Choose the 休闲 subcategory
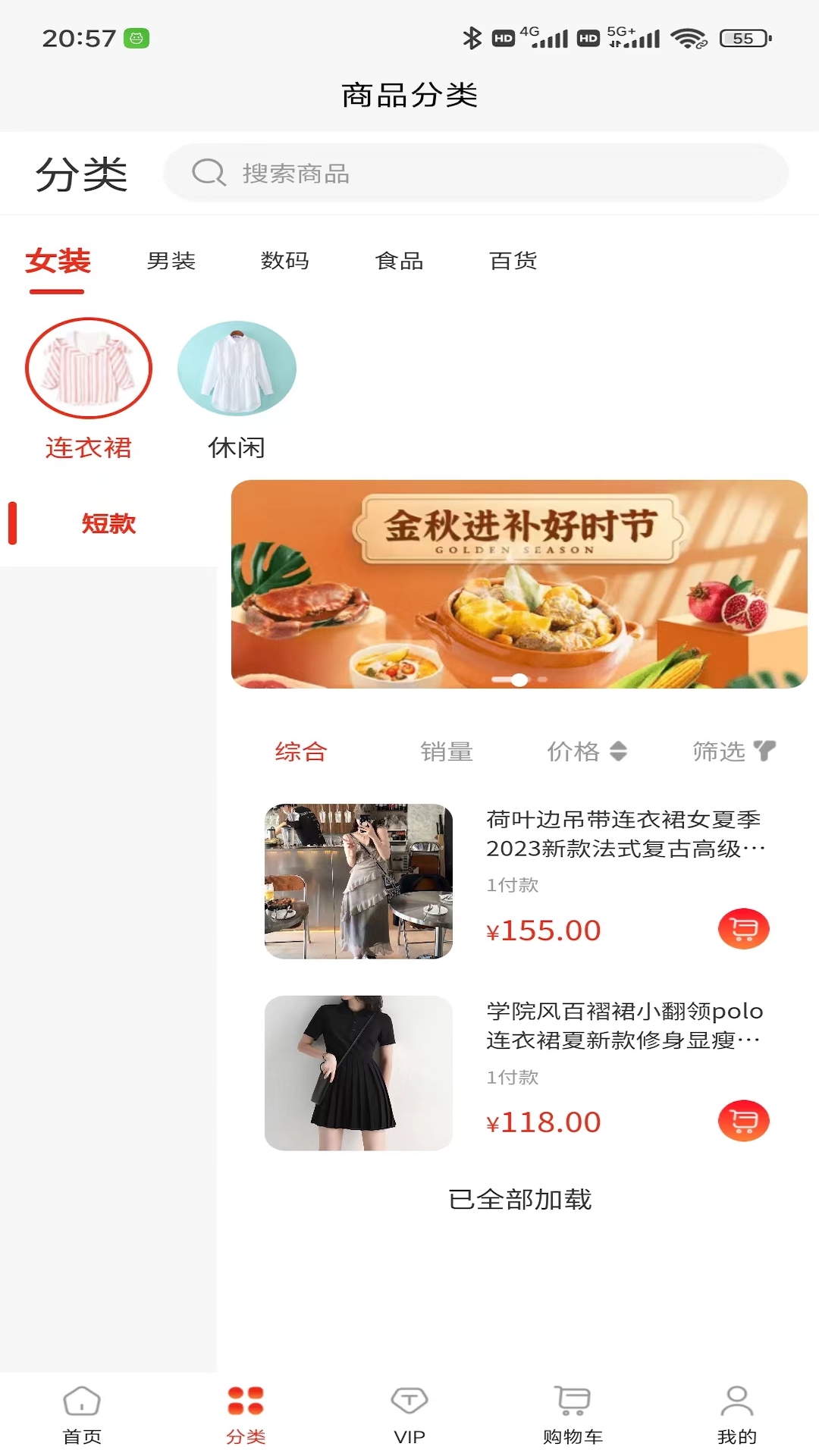The height and width of the screenshot is (1456, 819). click(237, 388)
